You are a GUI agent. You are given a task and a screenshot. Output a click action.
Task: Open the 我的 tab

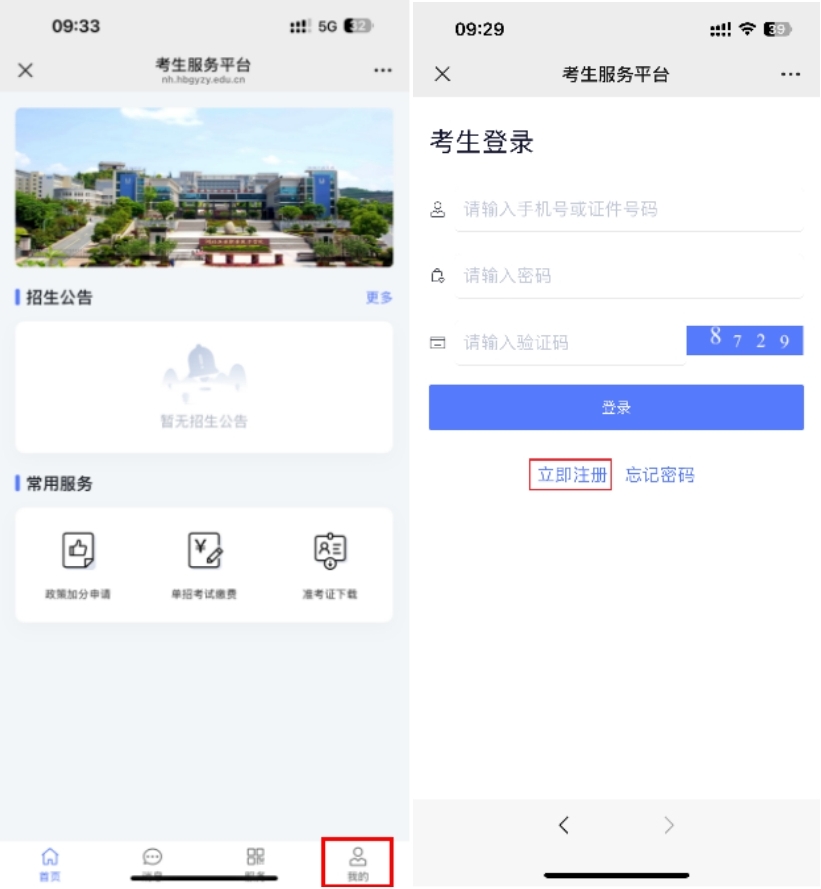(x=357, y=862)
